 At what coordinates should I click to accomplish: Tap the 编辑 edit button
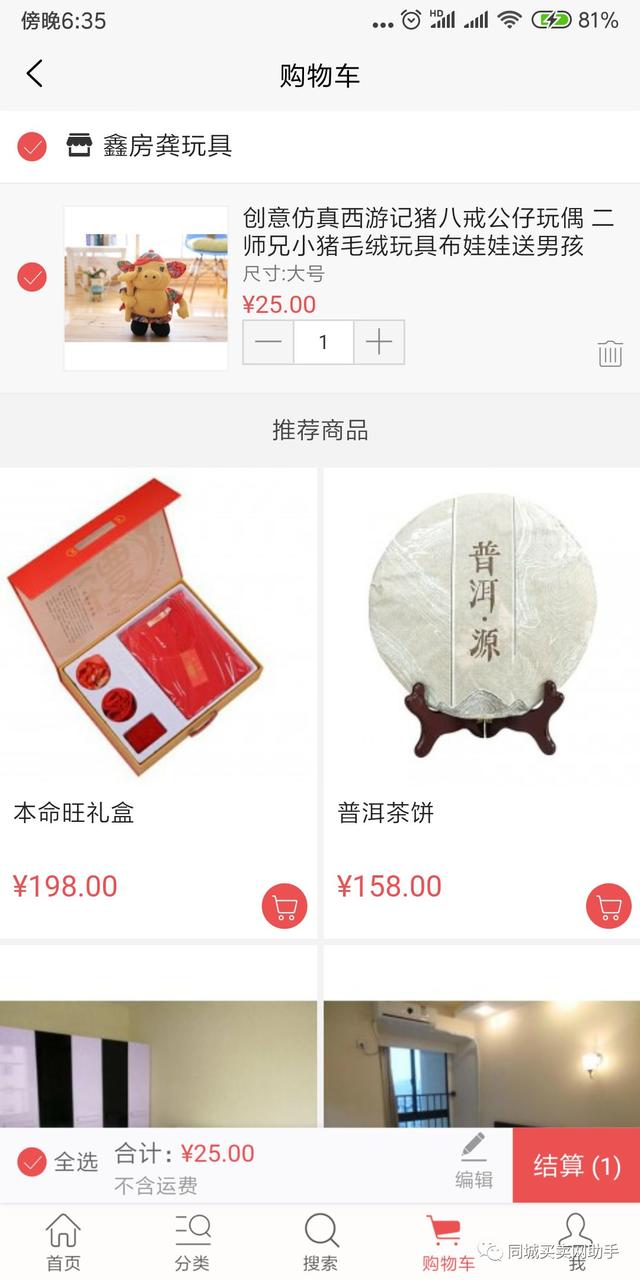click(473, 1163)
